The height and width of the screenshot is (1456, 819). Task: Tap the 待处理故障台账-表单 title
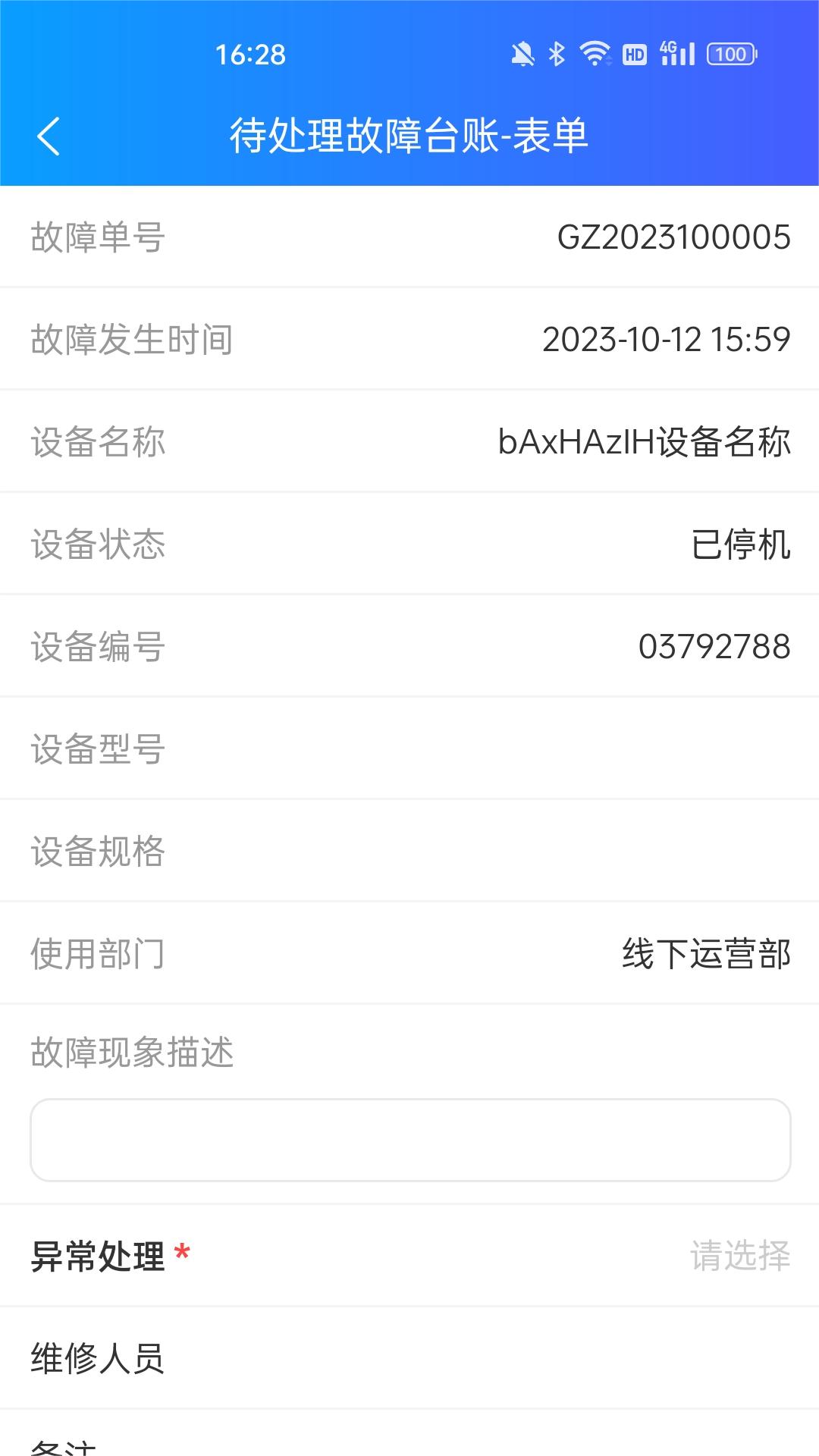click(x=409, y=137)
